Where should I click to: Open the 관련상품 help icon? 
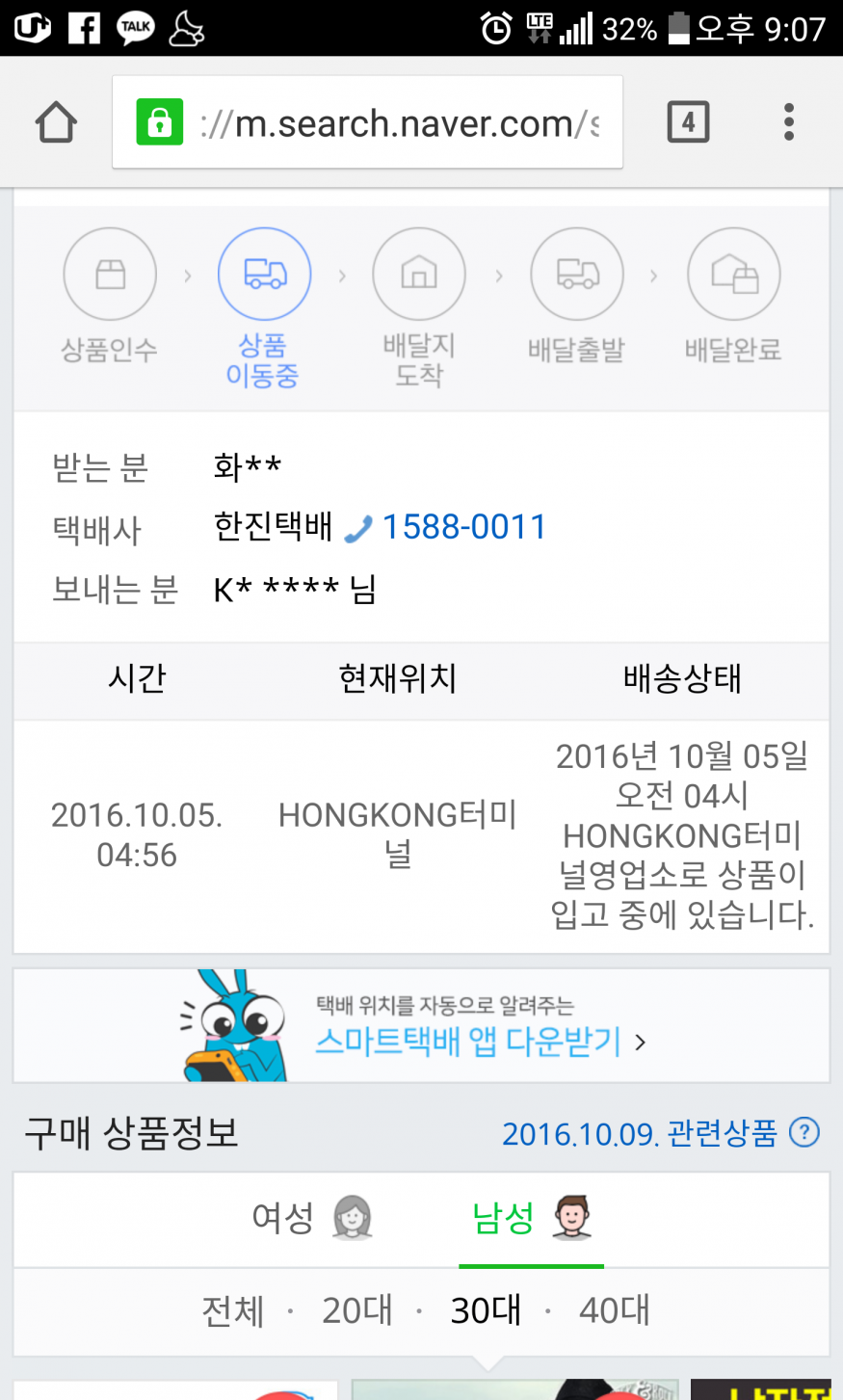point(804,1132)
